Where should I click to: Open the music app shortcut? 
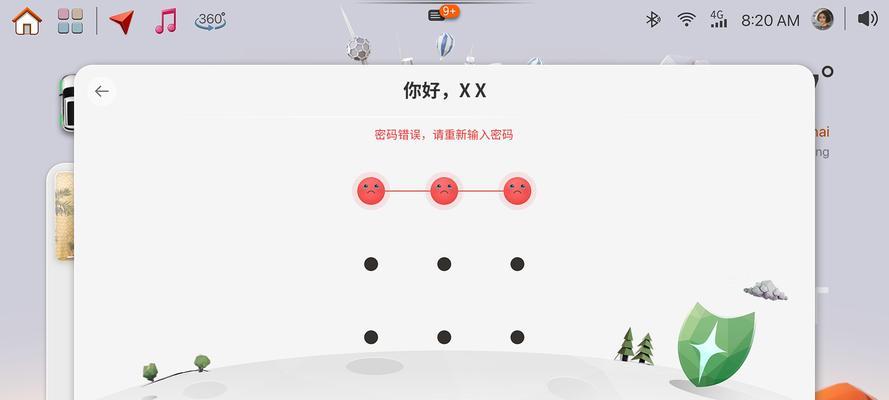point(166,20)
